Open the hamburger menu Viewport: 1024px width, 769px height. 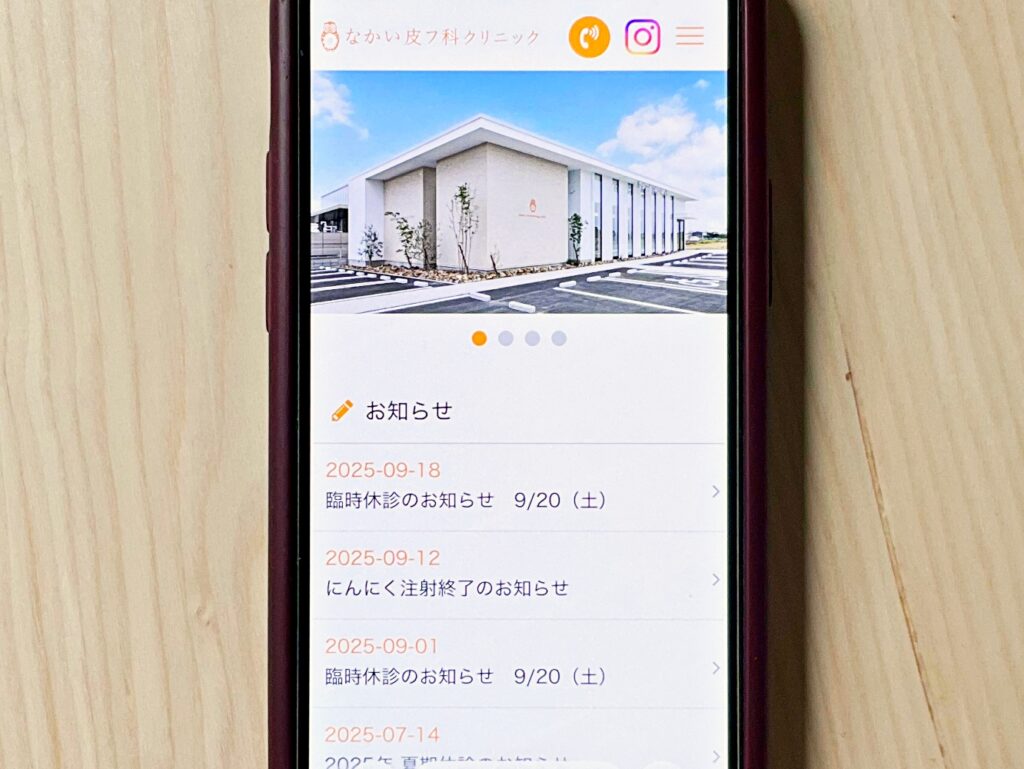(x=690, y=36)
